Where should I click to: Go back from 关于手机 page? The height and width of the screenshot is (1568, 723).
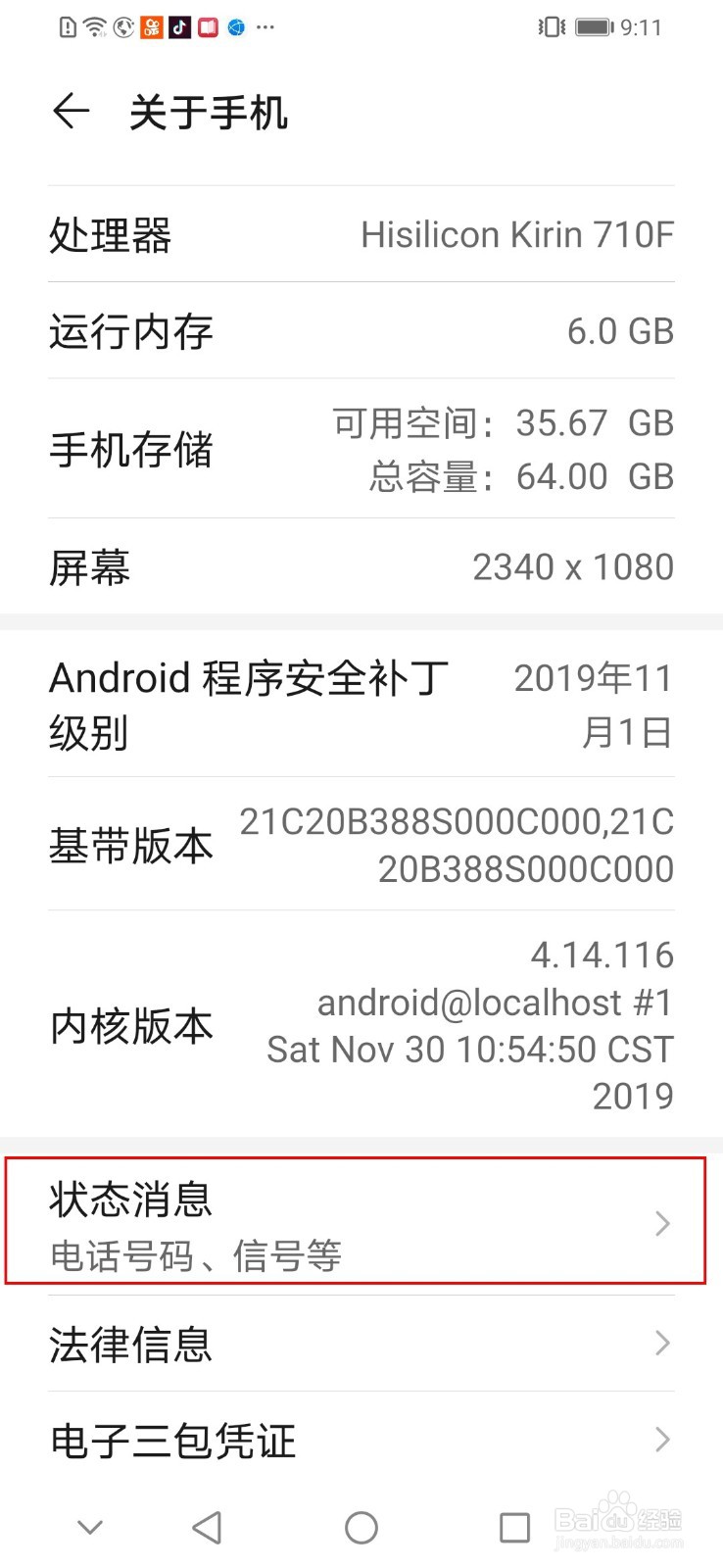71,112
